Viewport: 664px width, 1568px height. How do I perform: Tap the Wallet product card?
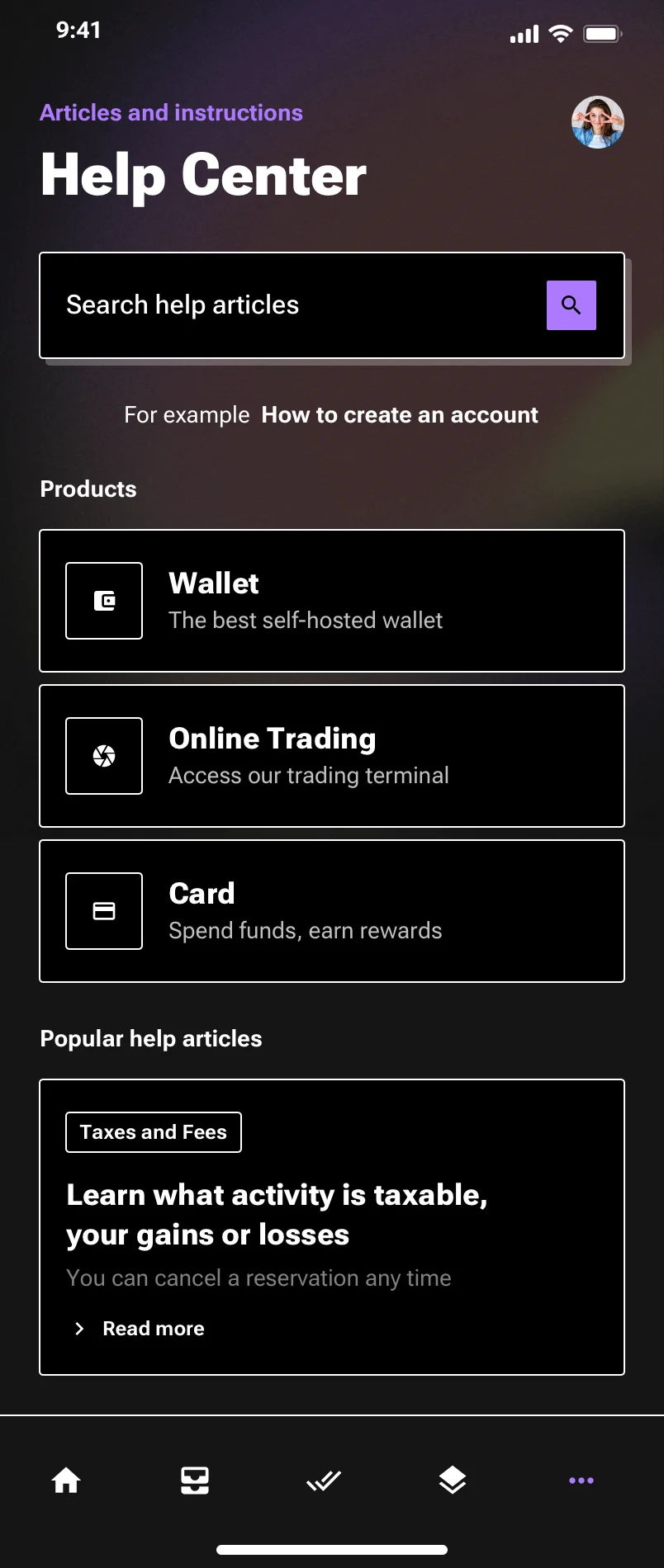click(x=332, y=601)
